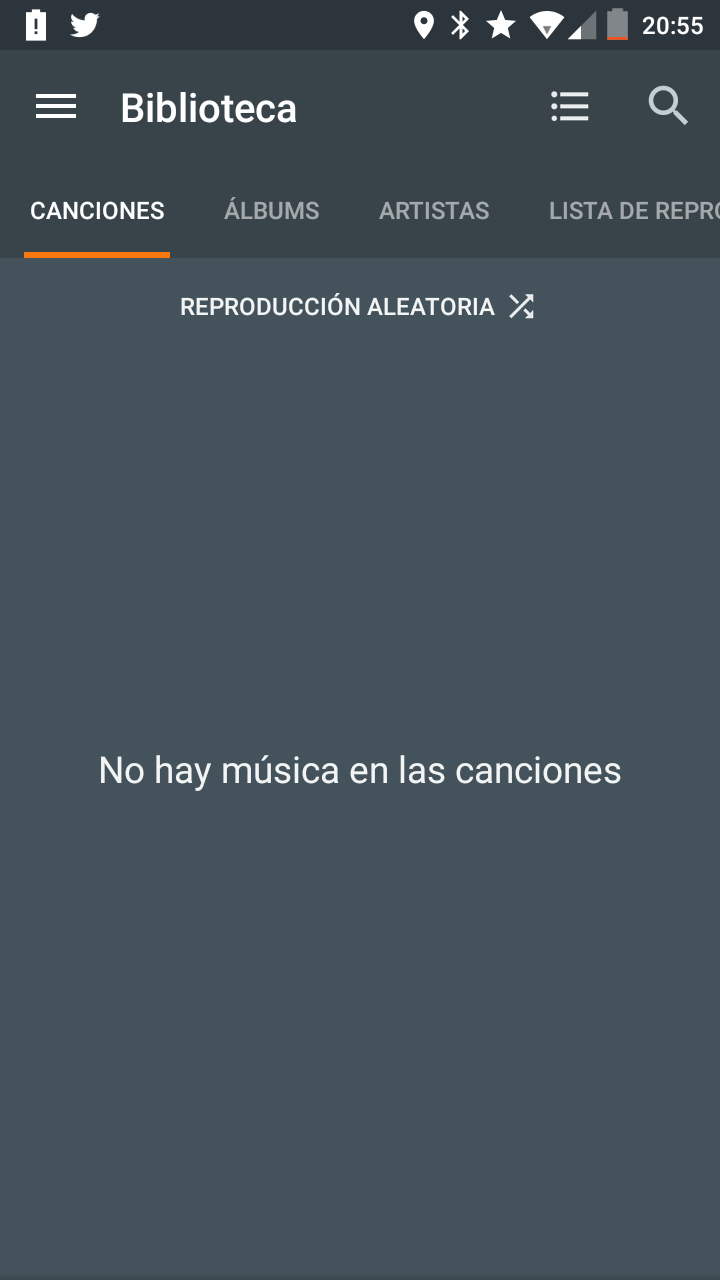This screenshot has width=720, height=1280.
Task: Click the star icon in the status bar
Action: [502, 24]
